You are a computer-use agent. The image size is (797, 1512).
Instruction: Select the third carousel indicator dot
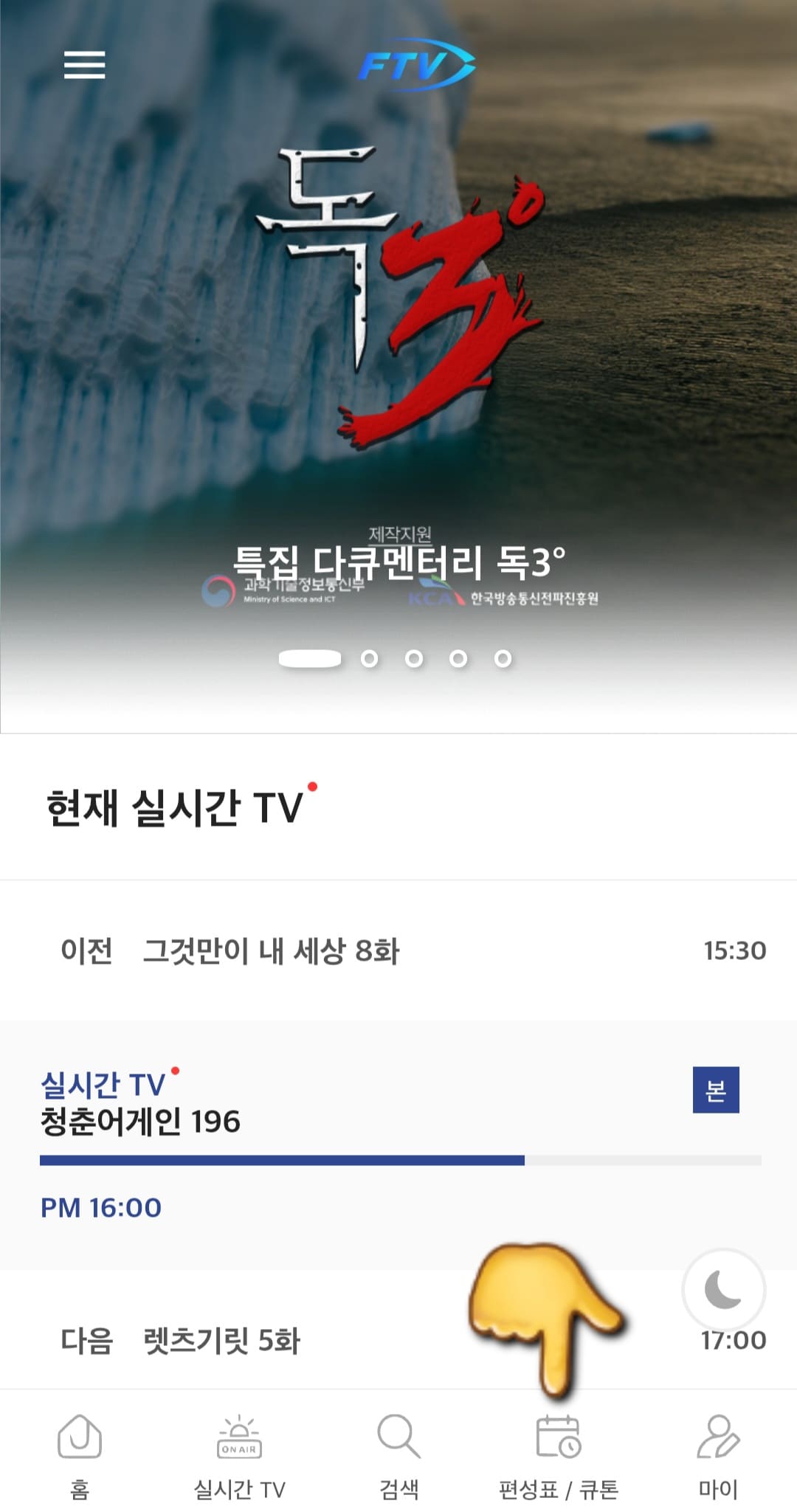tap(414, 657)
